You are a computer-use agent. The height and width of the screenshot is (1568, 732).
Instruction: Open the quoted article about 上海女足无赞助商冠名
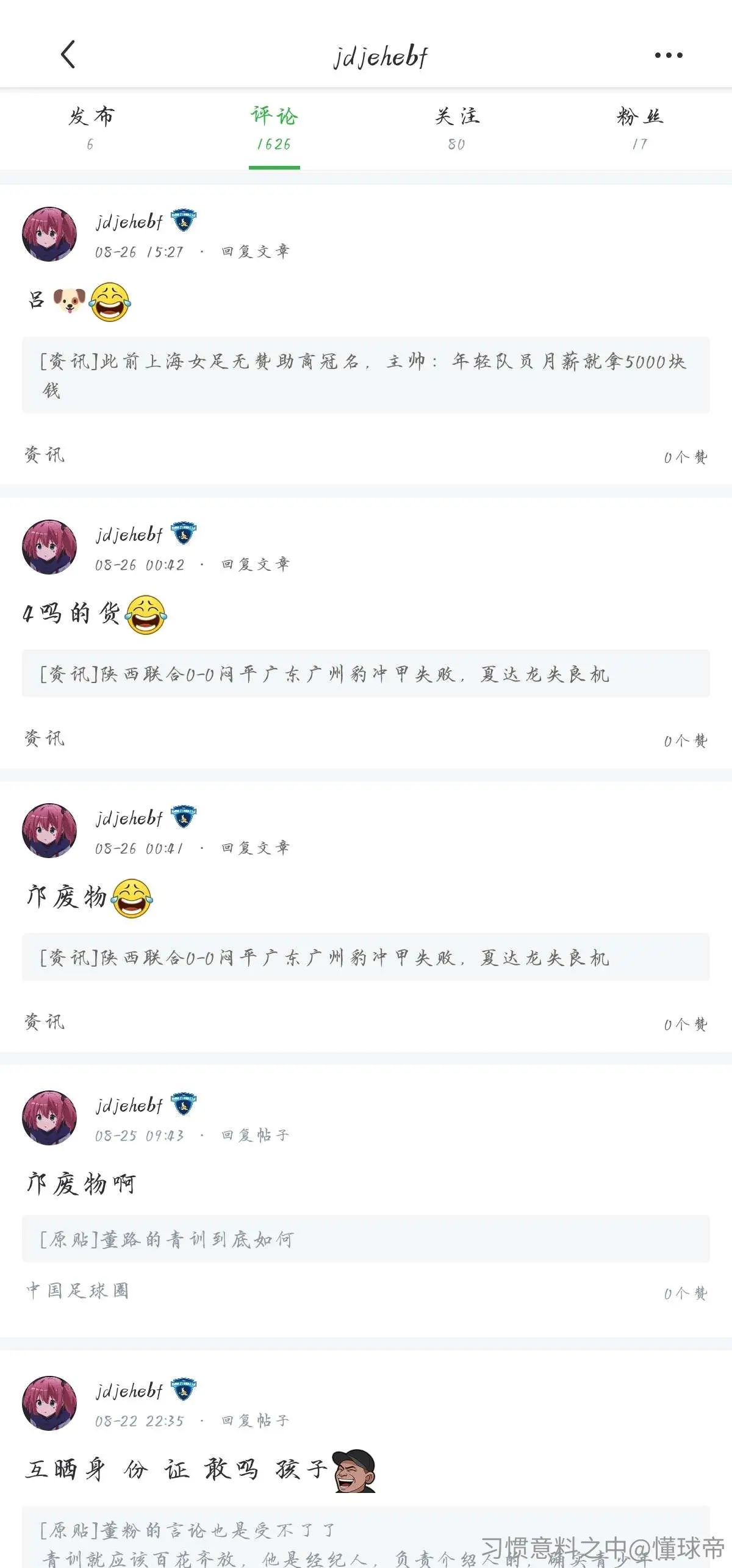tap(366, 375)
